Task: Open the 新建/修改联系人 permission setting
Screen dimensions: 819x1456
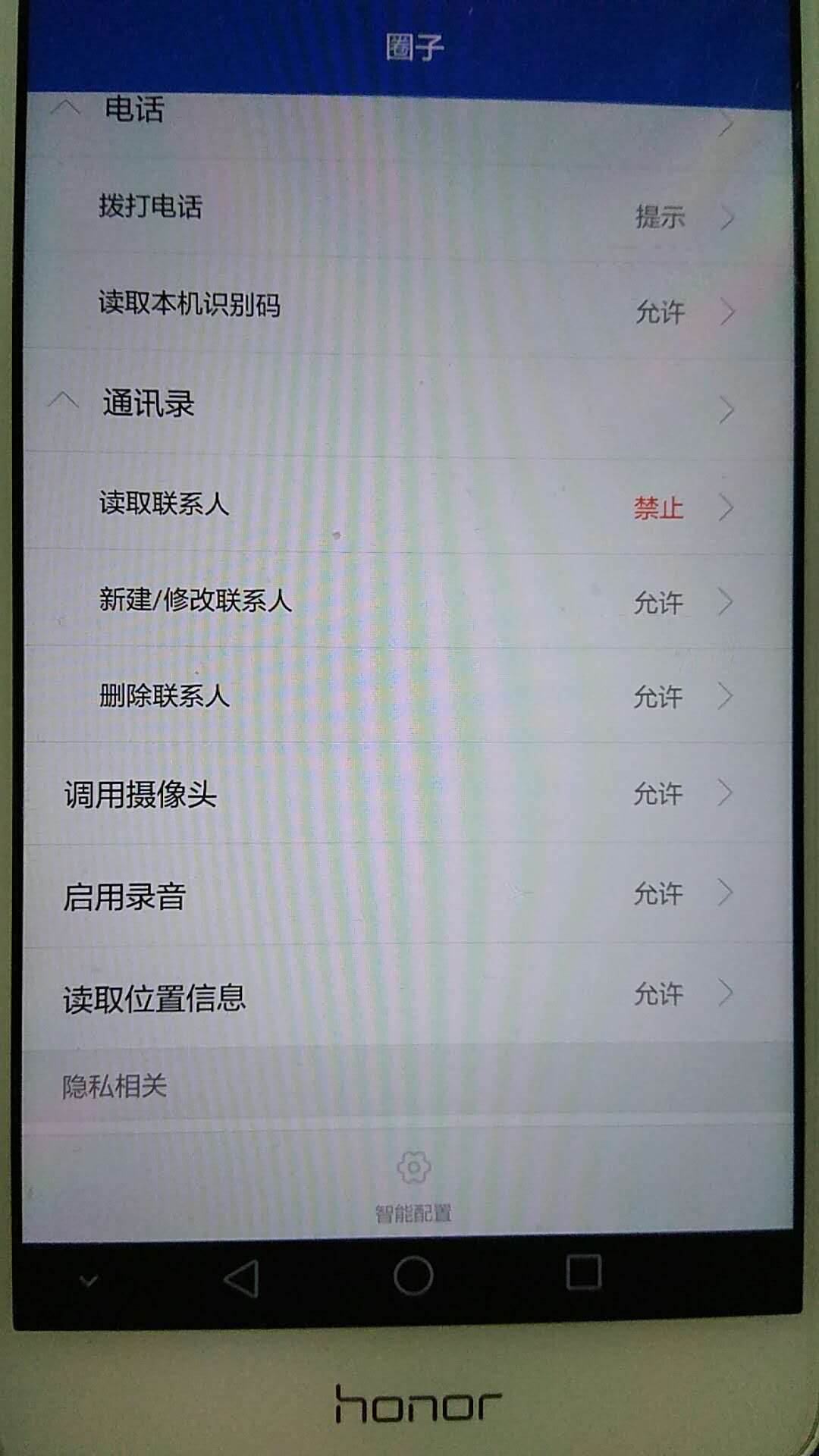Action: point(409,601)
